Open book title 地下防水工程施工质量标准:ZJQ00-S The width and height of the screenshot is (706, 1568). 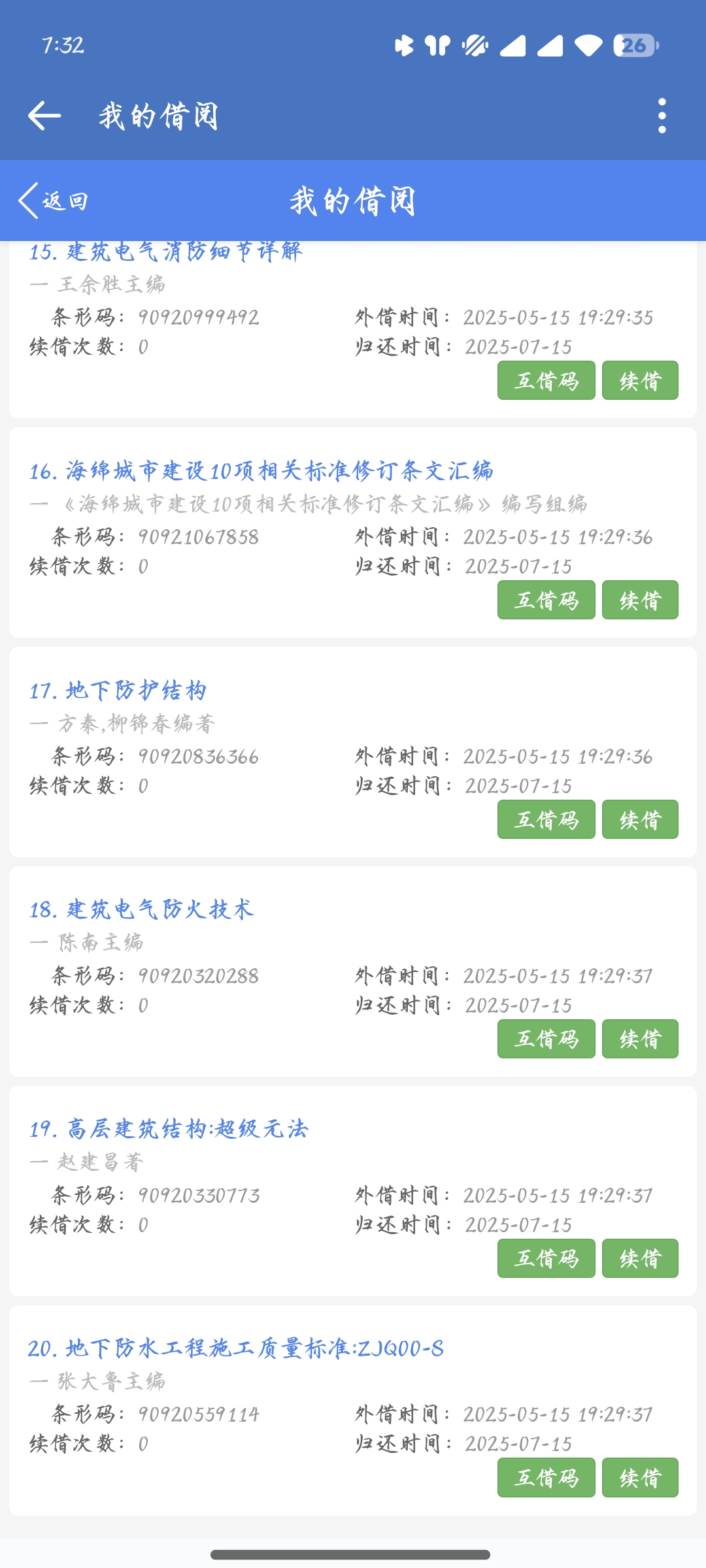[x=236, y=1348]
